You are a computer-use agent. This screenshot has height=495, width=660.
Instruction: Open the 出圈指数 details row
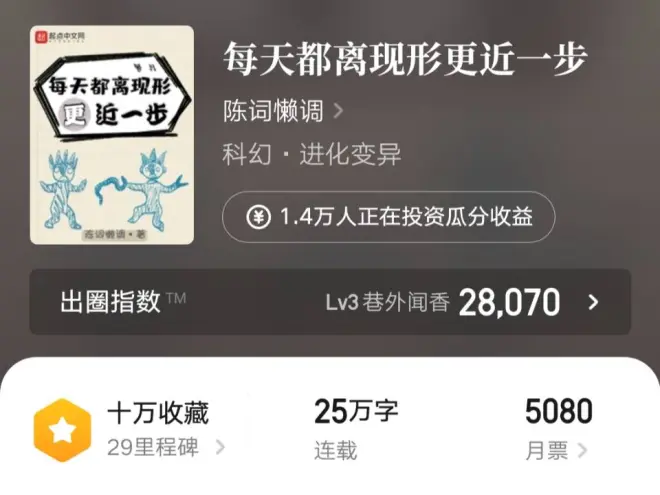tap(330, 302)
